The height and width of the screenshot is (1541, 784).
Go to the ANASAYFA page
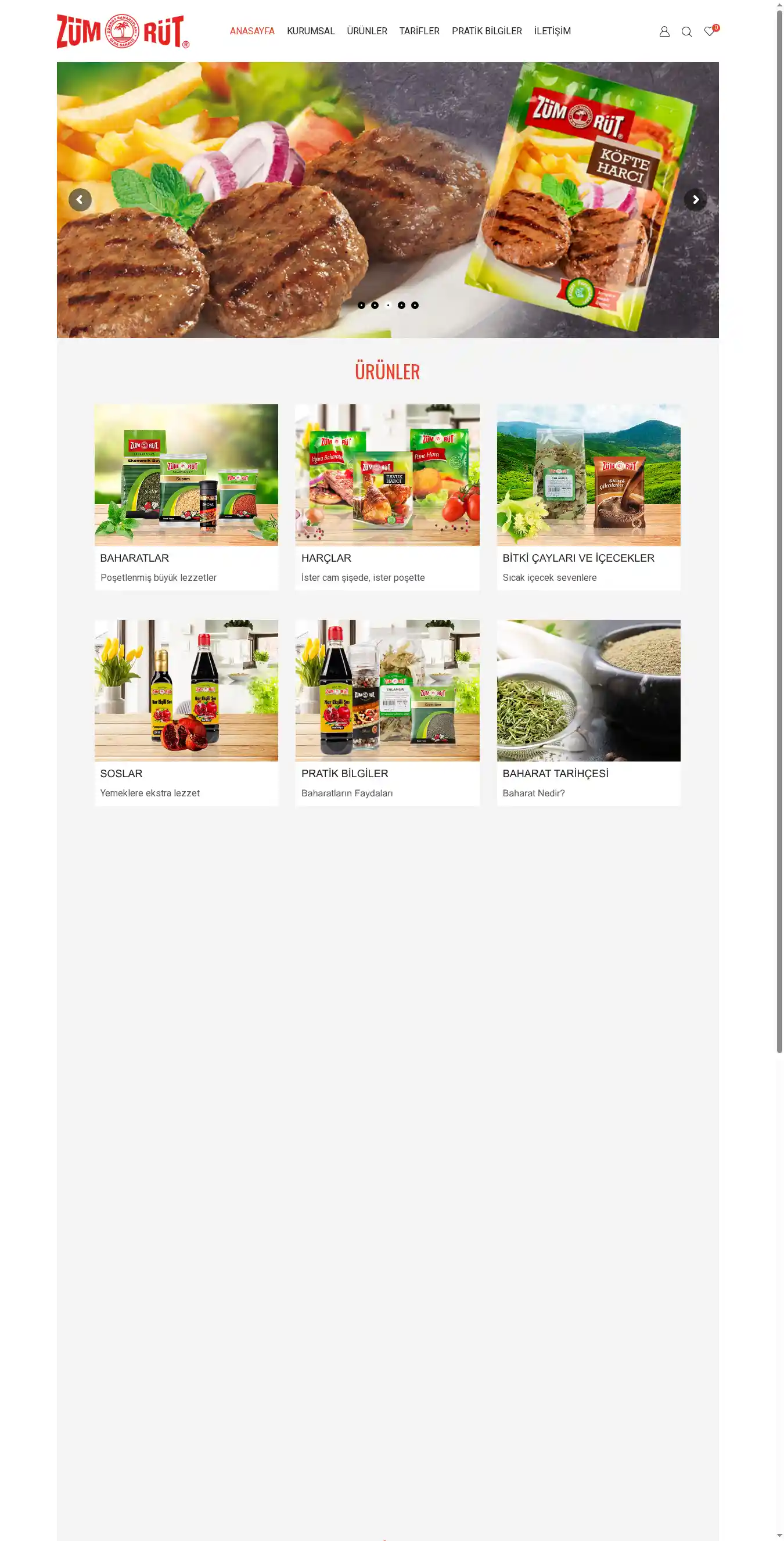point(252,31)
